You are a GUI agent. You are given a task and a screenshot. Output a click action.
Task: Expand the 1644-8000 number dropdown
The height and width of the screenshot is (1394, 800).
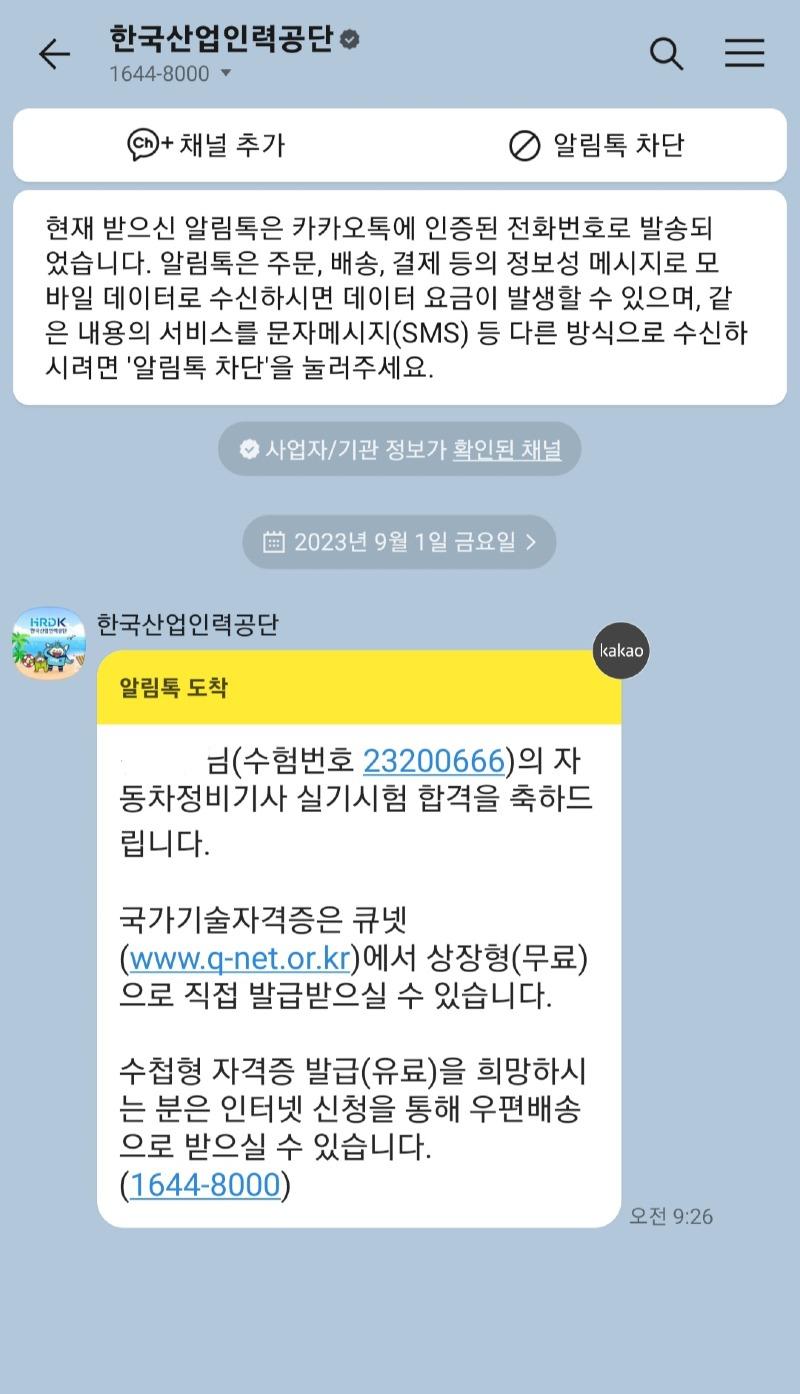(x=225, y=74)
